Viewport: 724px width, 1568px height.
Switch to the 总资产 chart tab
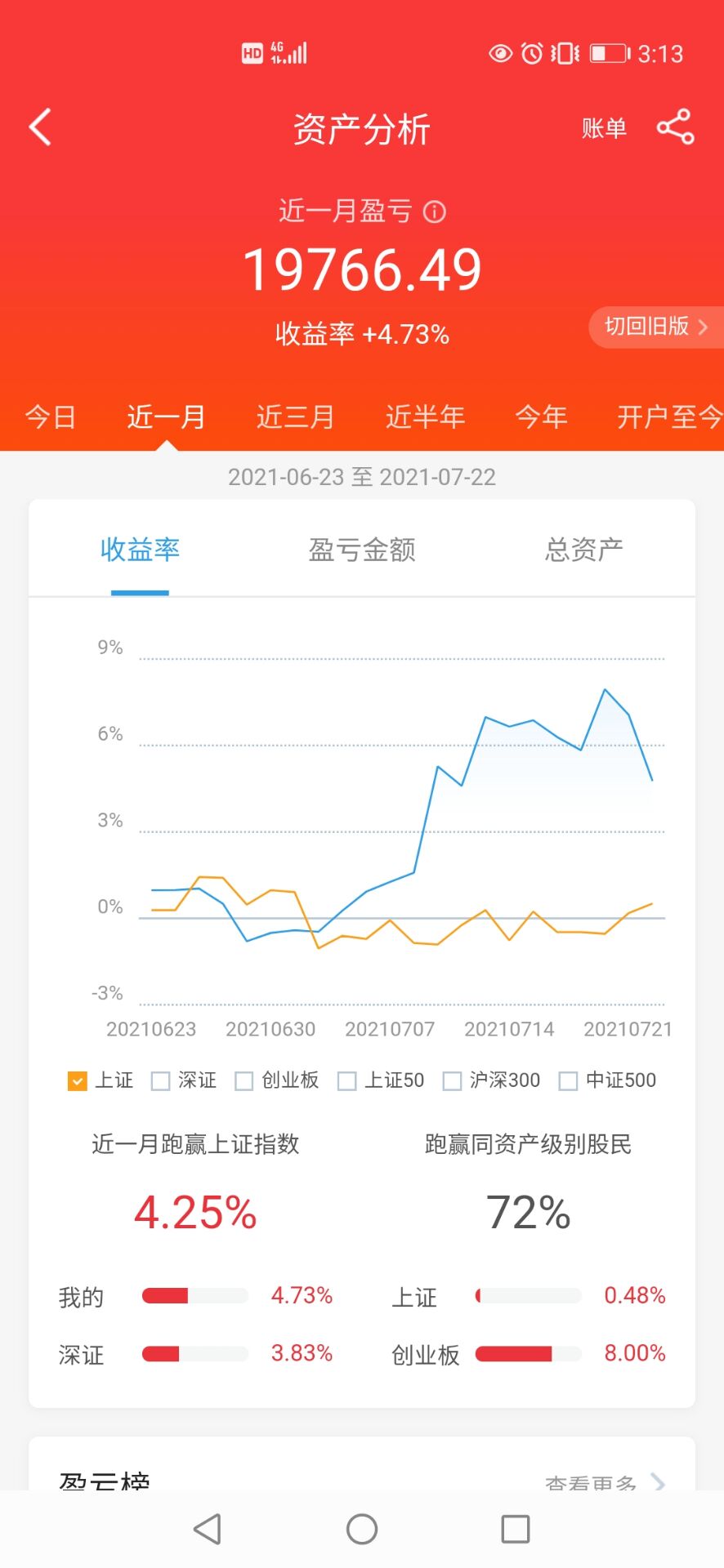tap(584, 550)
